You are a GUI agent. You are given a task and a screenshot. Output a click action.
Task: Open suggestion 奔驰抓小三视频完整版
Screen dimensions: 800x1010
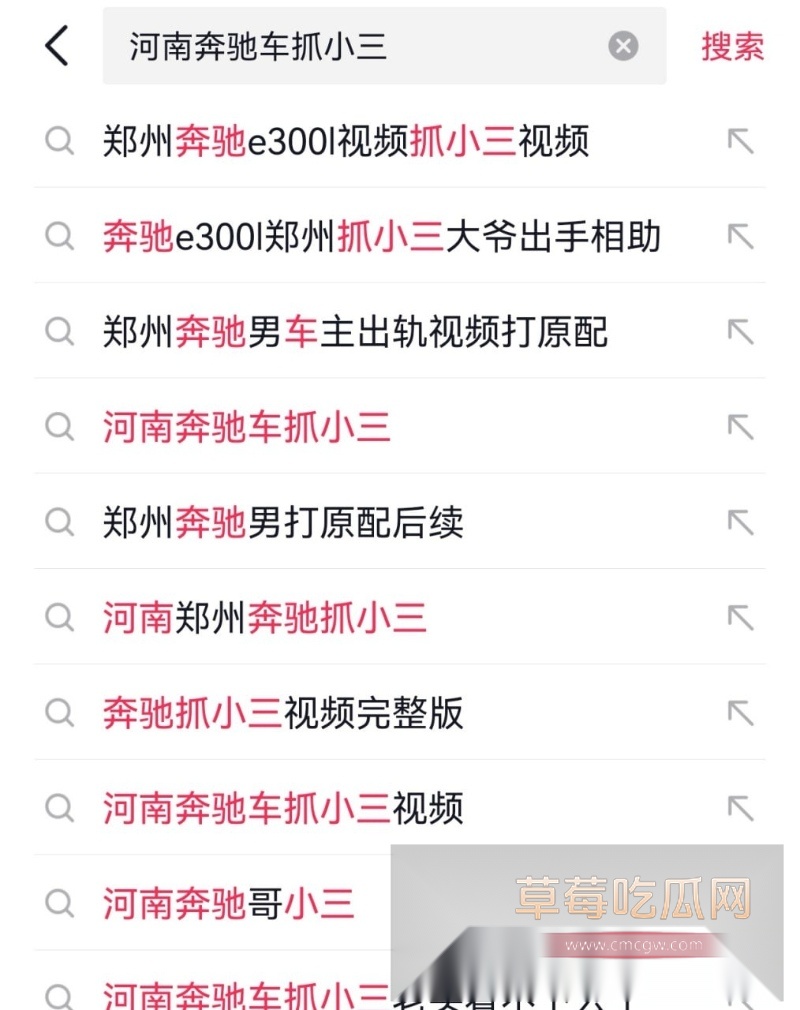pos(280,713)
